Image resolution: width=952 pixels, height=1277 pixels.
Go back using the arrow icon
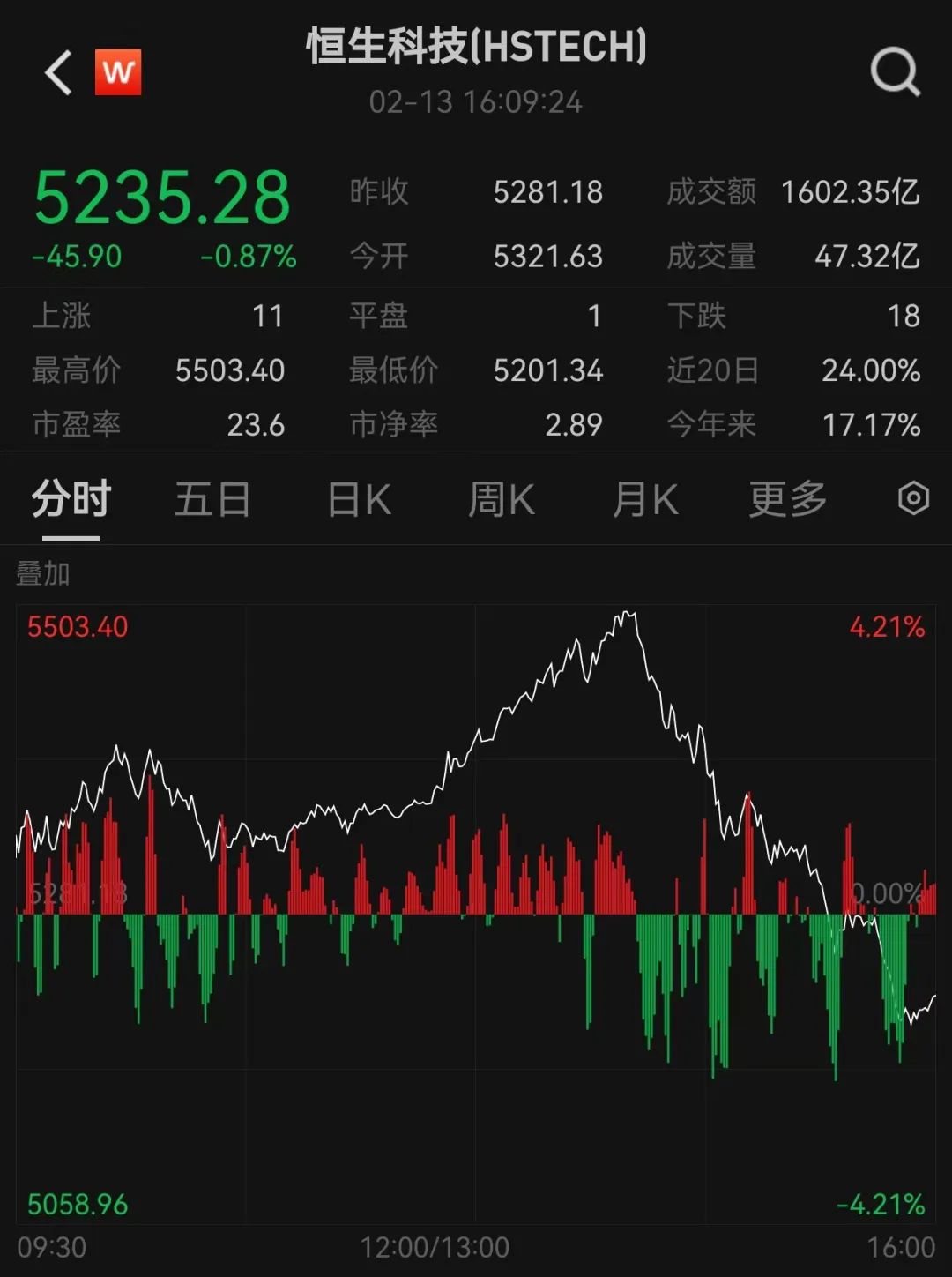coord(58,72)
